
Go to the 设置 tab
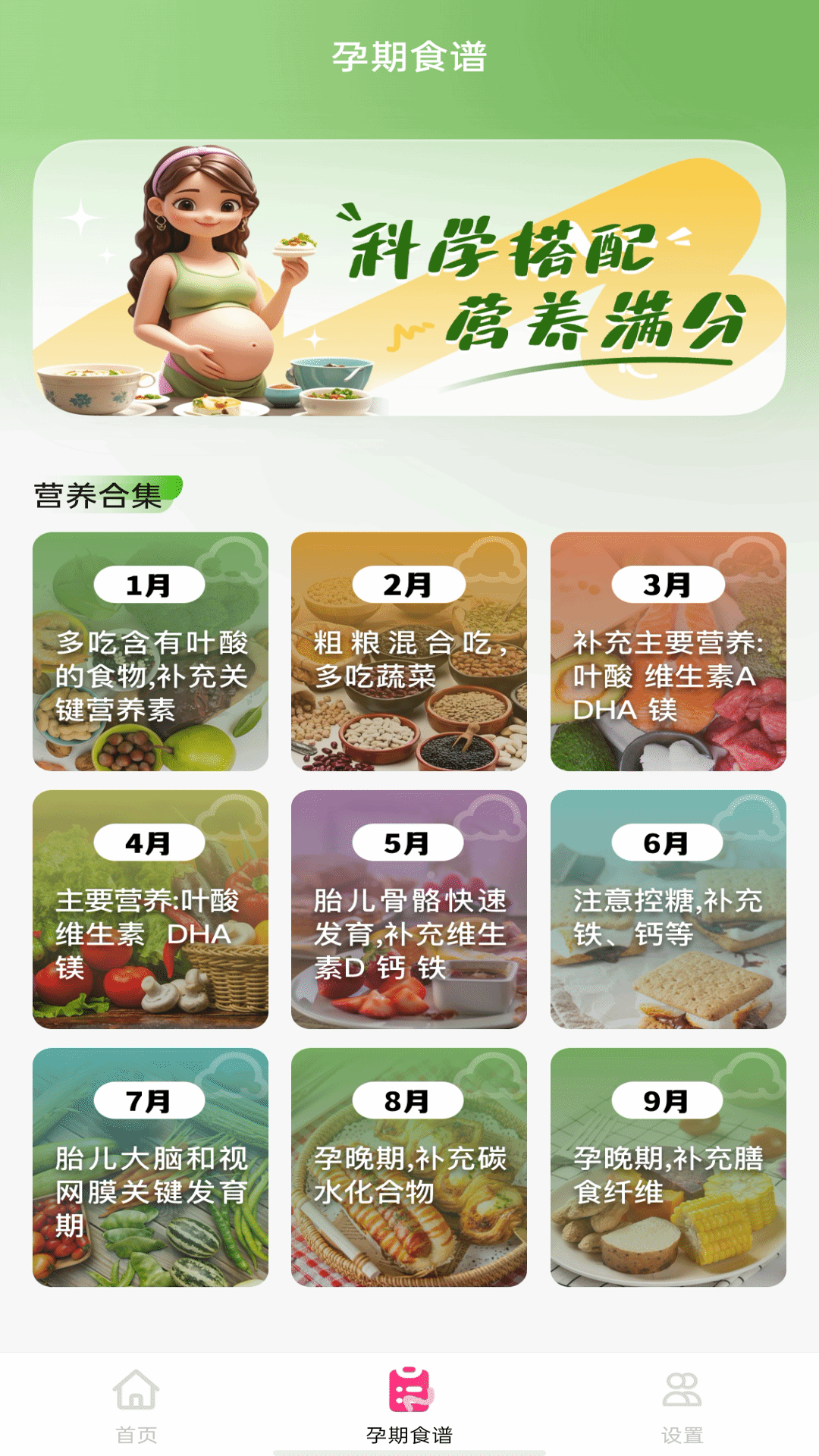point(682,1405)
